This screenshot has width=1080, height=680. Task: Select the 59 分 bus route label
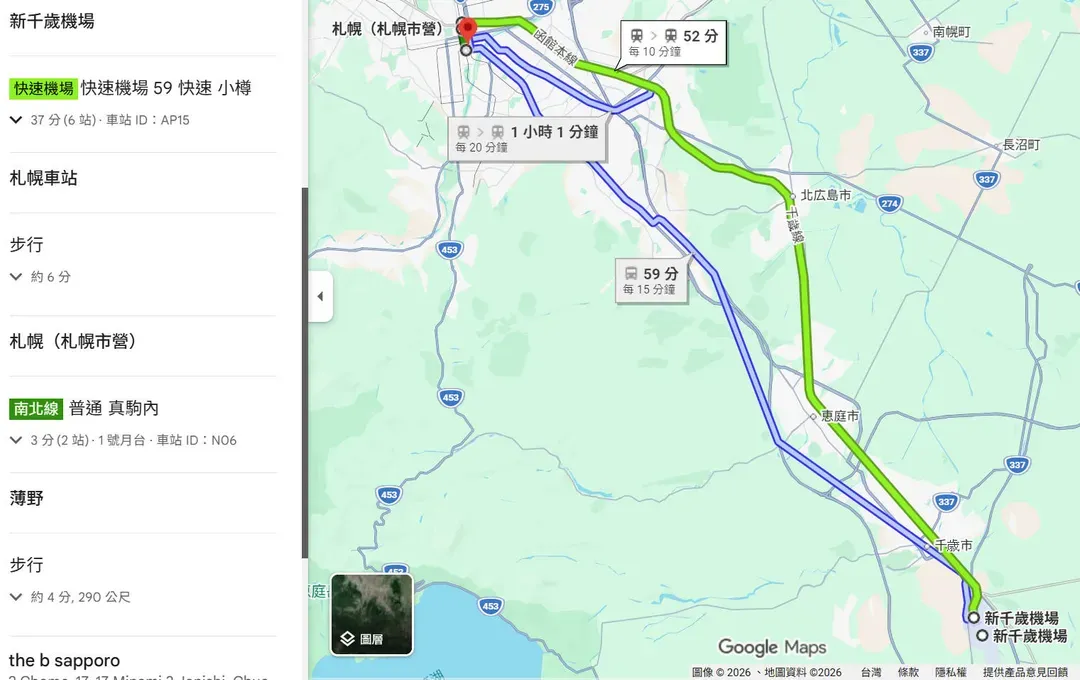click(x=650, y=280)
